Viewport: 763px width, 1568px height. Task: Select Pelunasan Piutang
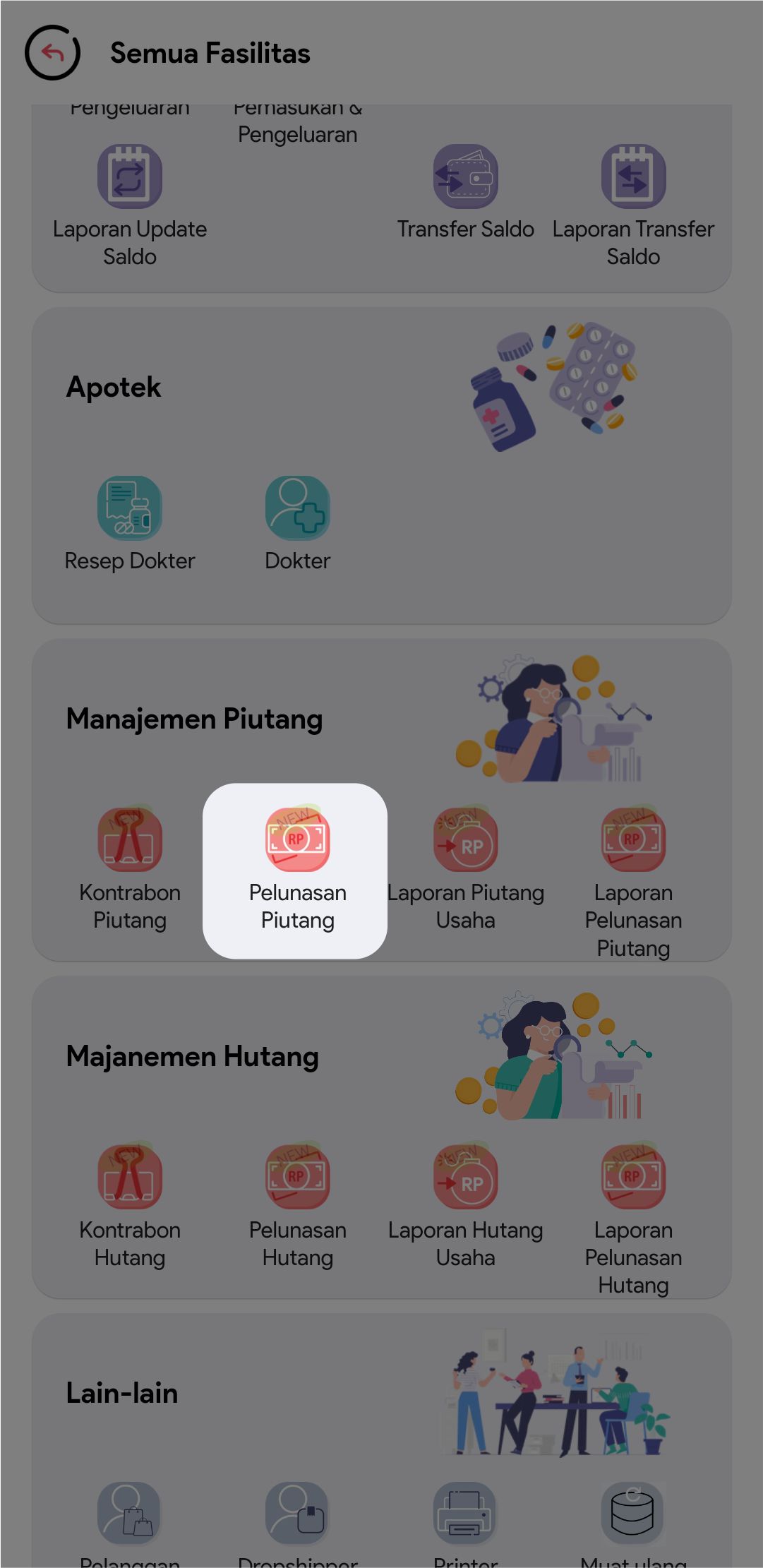[297, 840]
